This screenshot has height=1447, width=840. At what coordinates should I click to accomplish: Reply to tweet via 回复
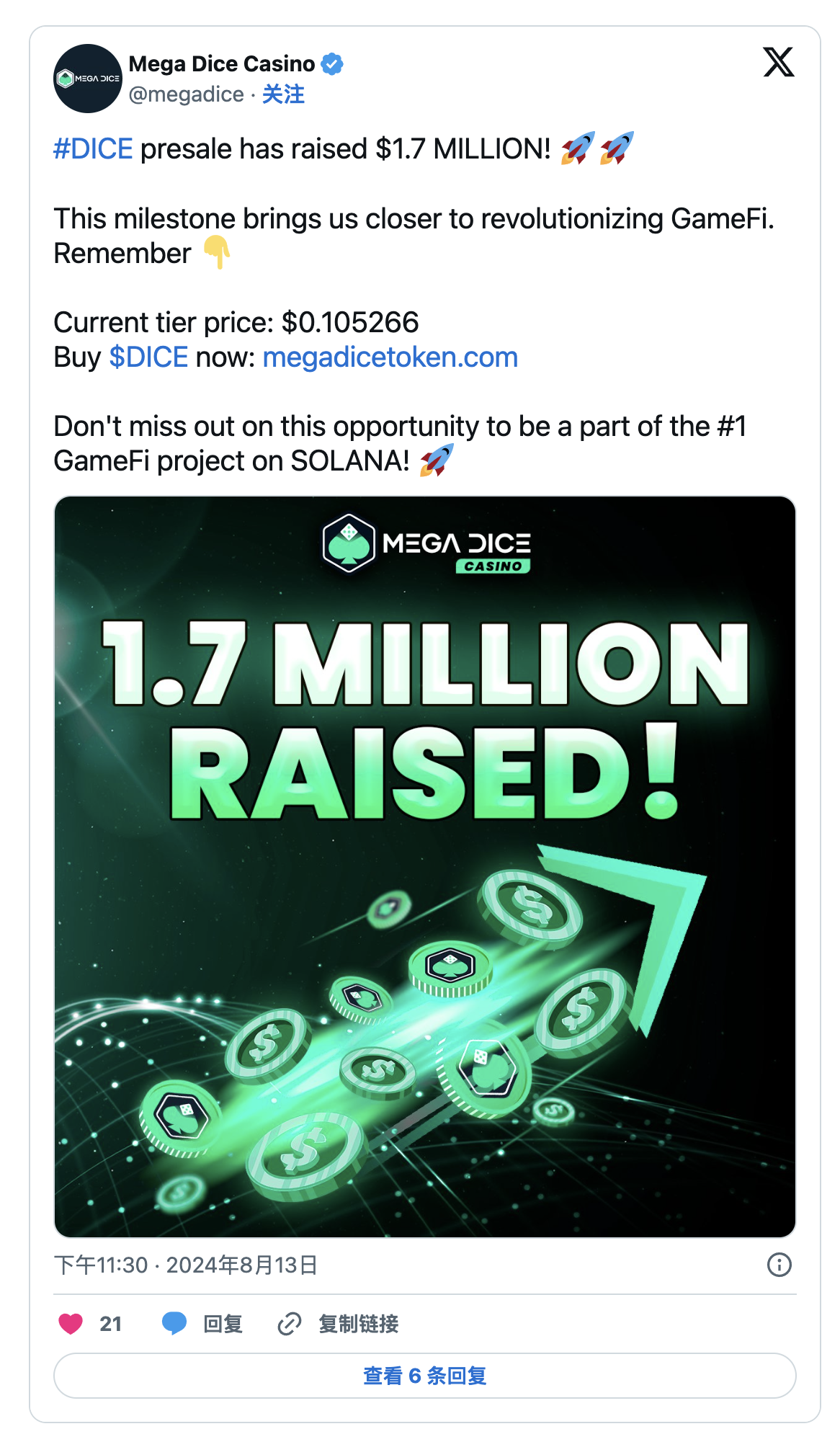tap(202, 1324)
